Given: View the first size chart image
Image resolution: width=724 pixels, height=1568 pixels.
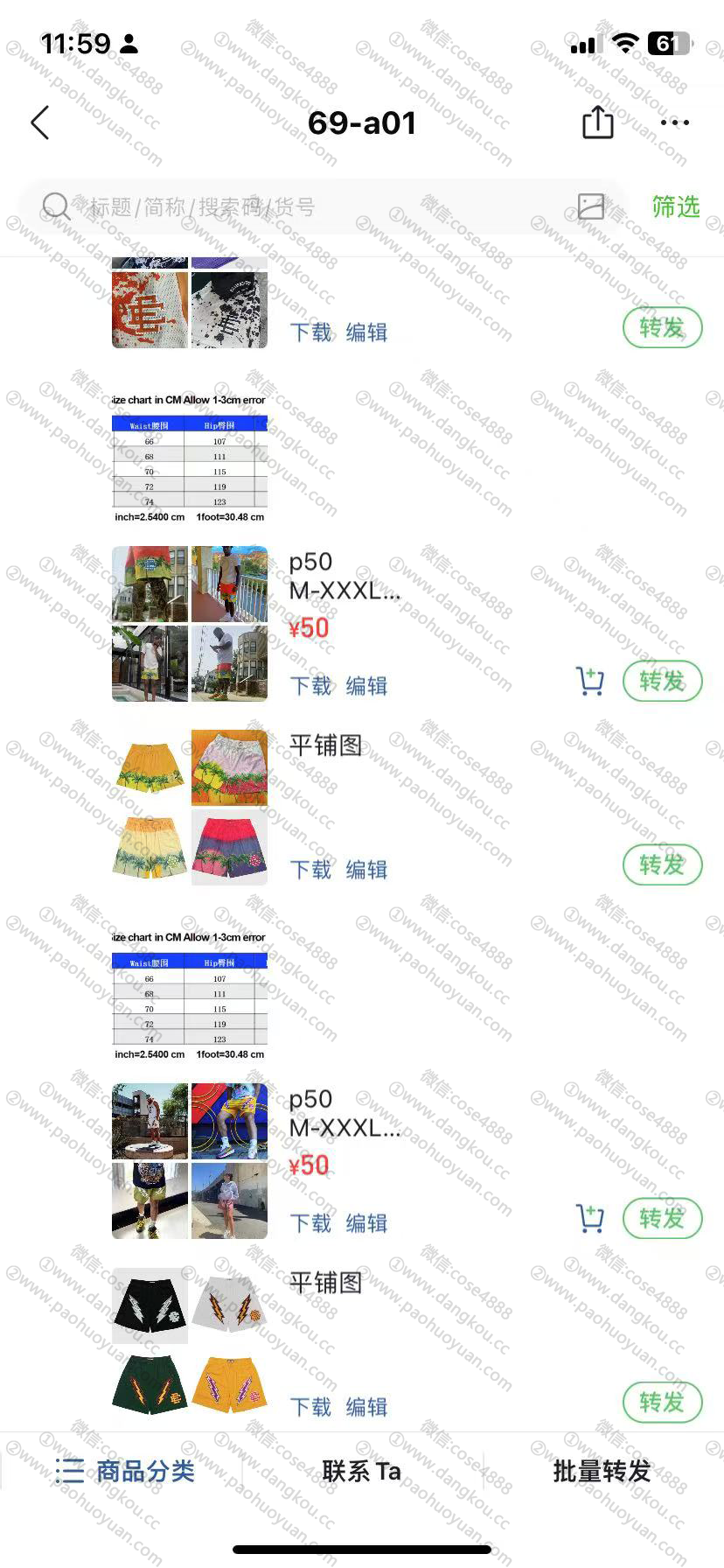Looking at the screenshot, I should (x=190, y=458).
